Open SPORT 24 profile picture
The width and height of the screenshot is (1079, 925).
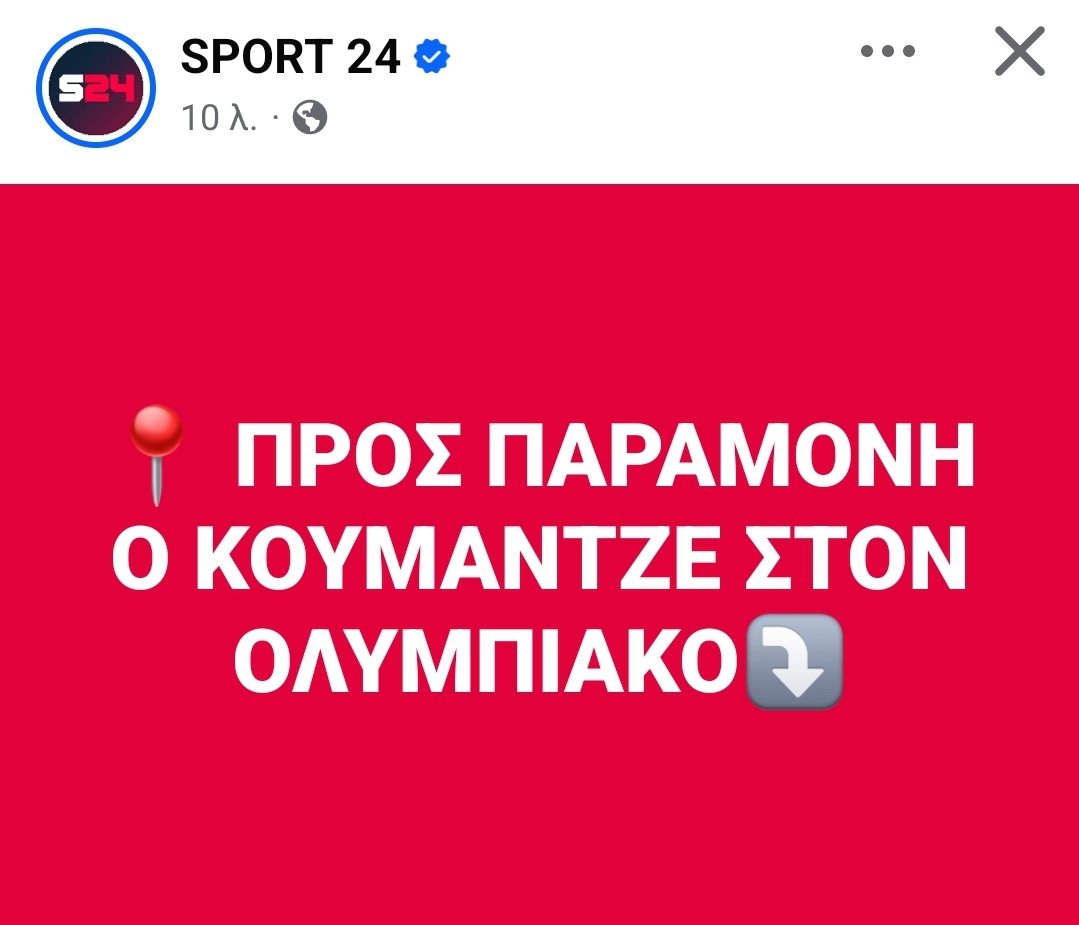95,88
